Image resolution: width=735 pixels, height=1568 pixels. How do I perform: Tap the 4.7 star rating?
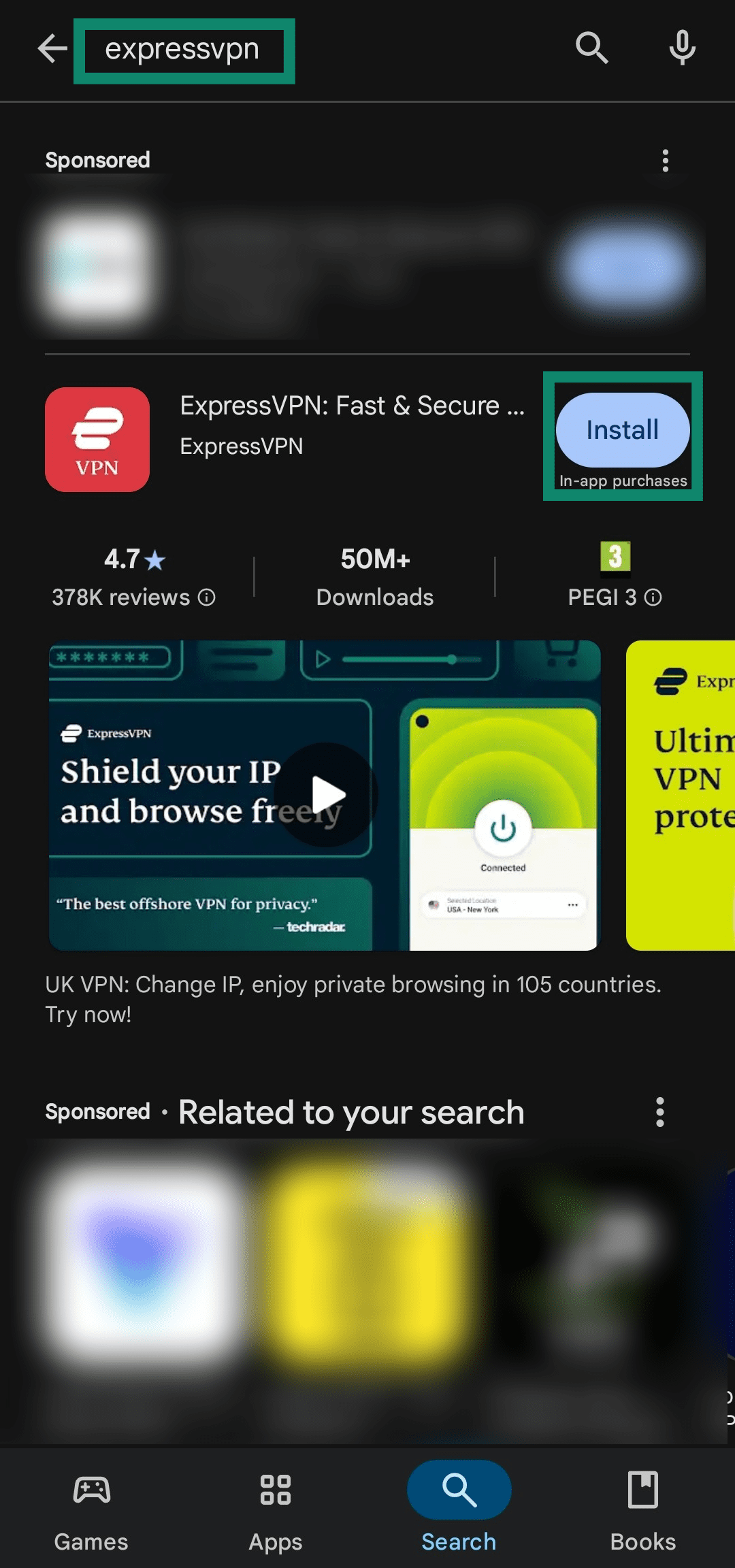pyautogui.click(x=133, y=576)
